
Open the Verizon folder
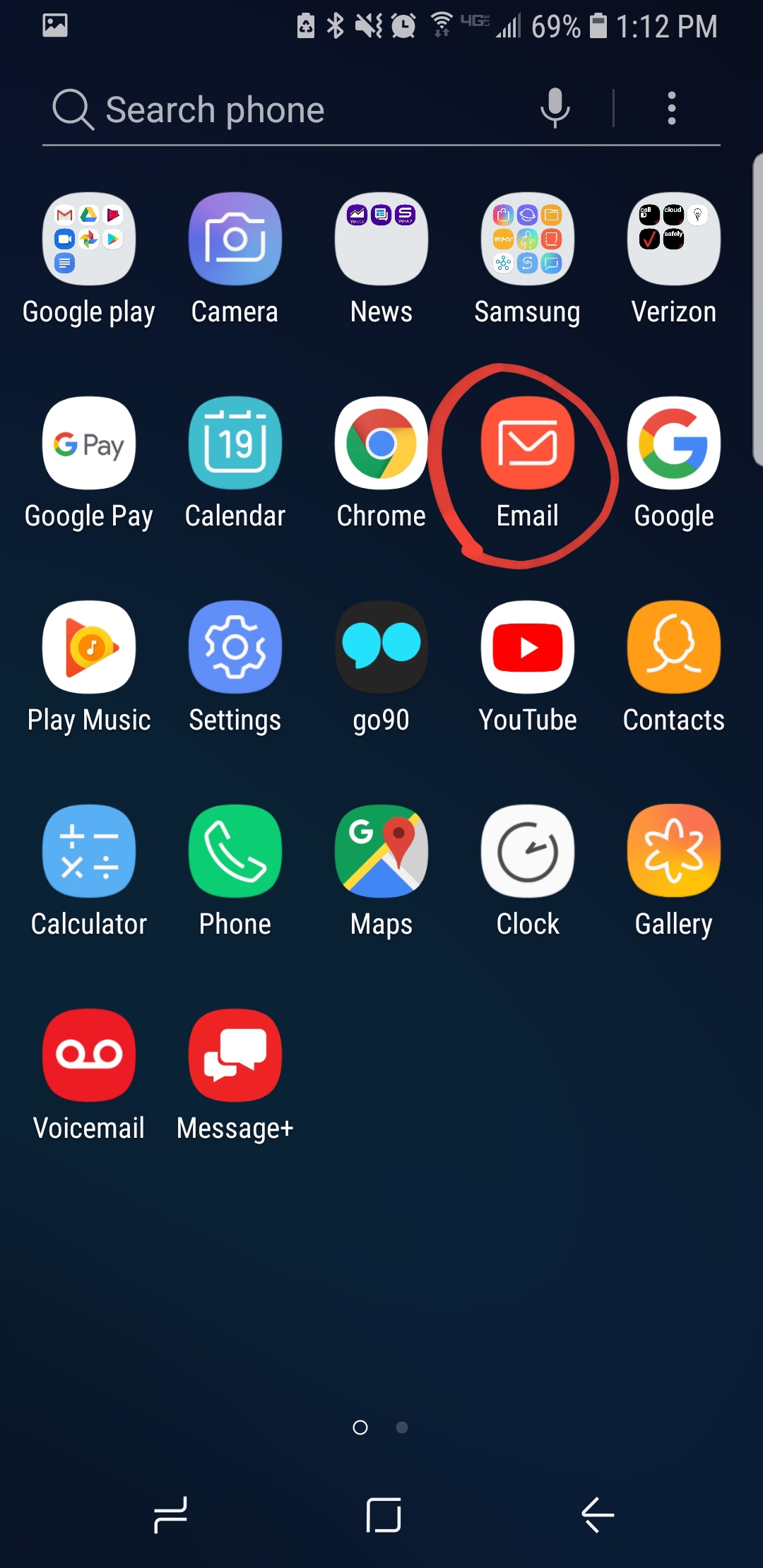[674, 239]
